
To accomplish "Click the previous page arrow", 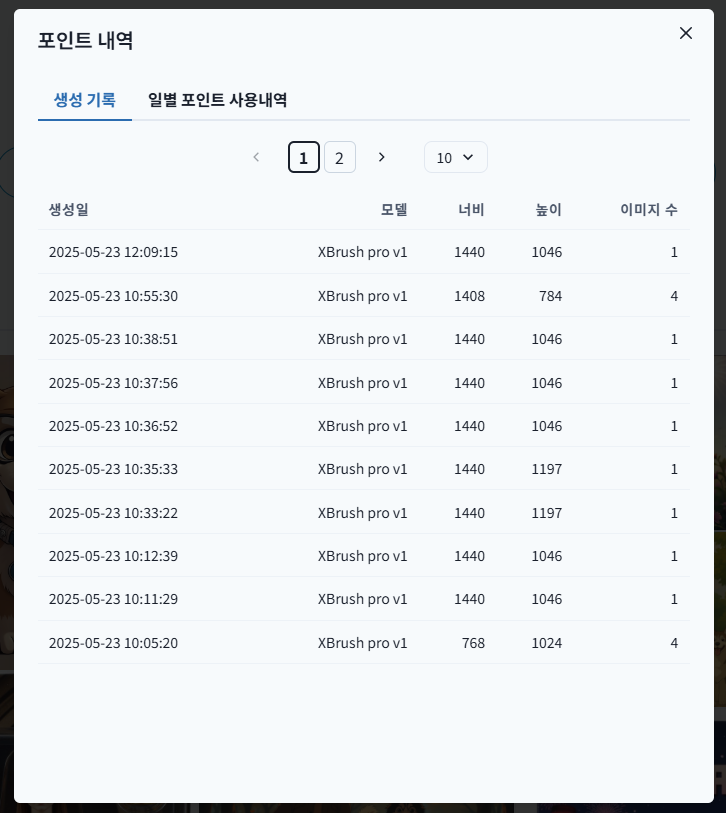I will point(256,157).
